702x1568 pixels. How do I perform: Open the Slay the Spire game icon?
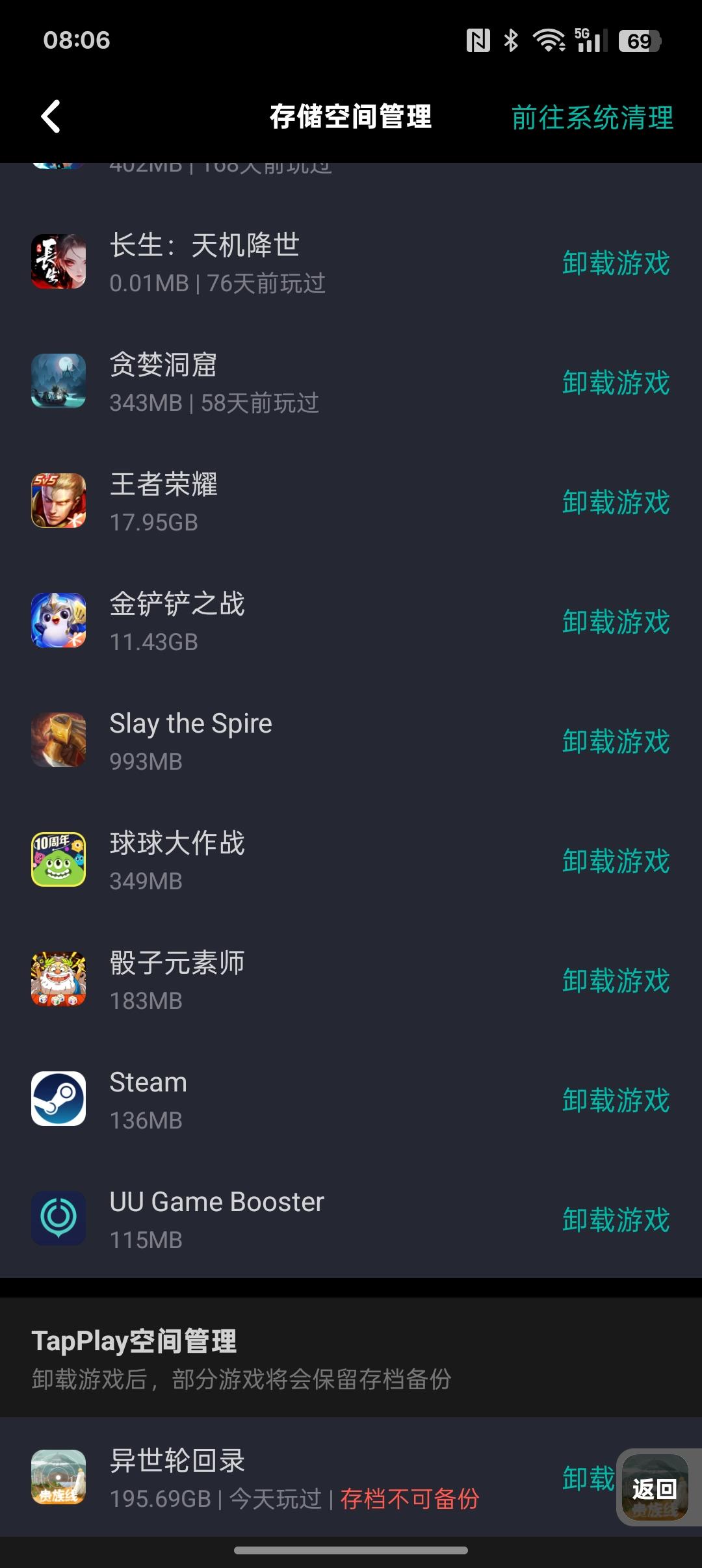pos(58,740)
